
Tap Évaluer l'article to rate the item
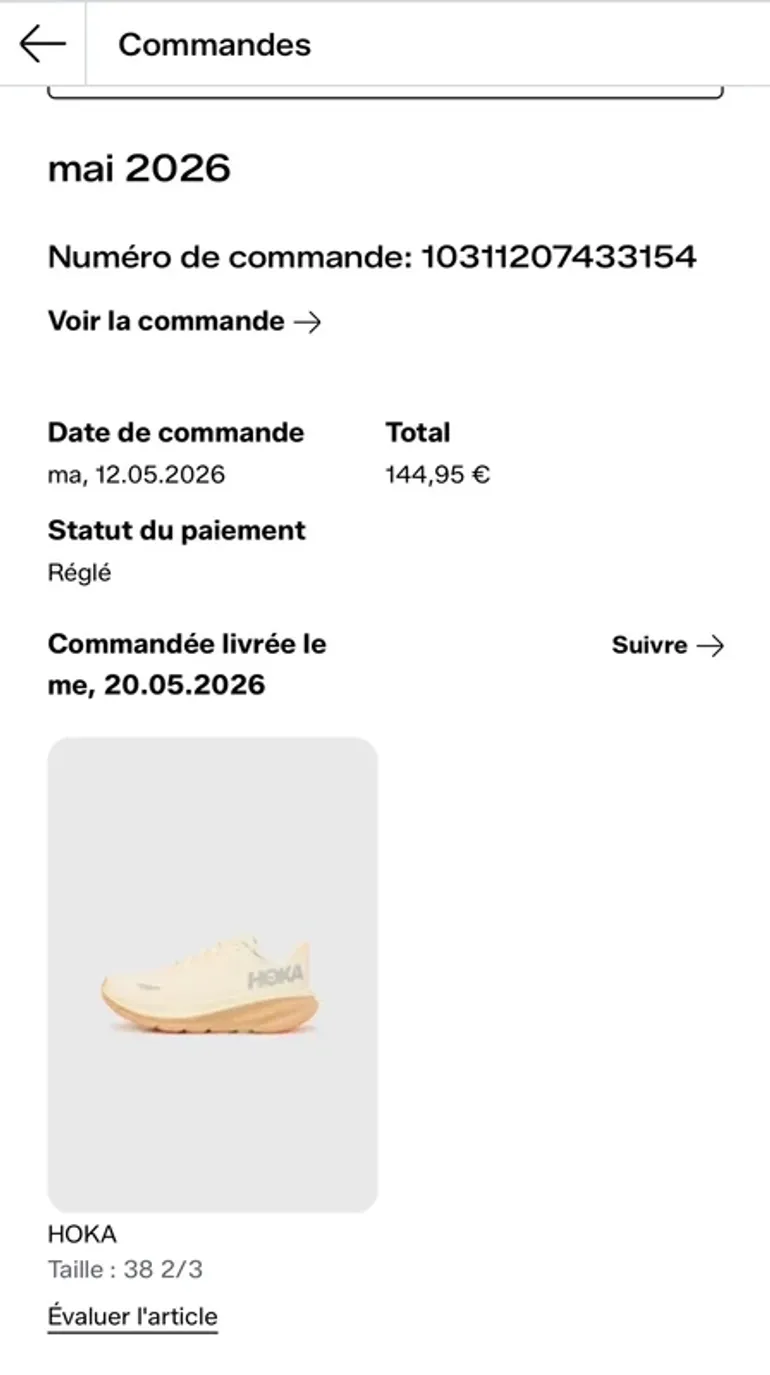132,1316
